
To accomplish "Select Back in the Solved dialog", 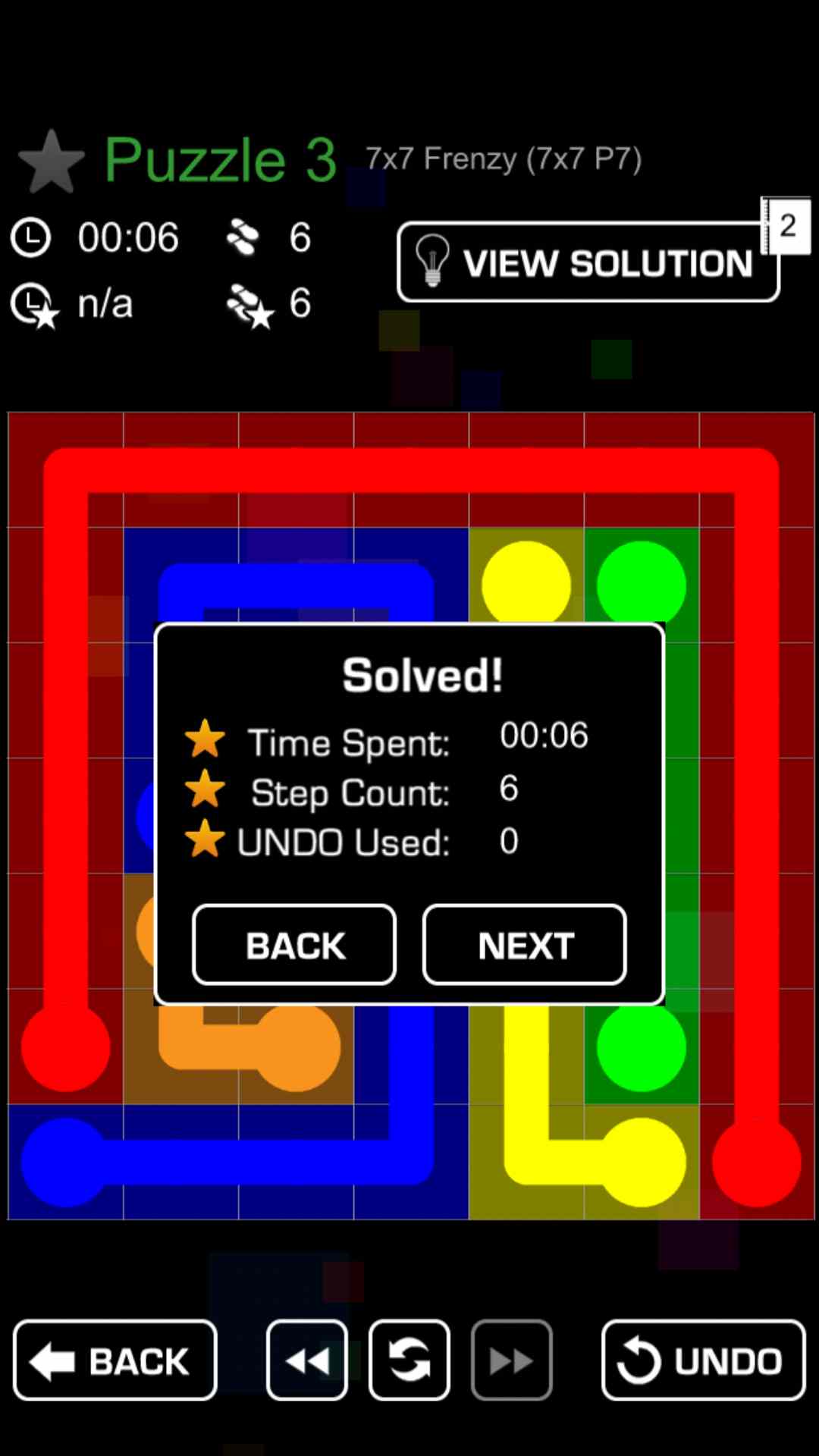I will coord(294,945).
